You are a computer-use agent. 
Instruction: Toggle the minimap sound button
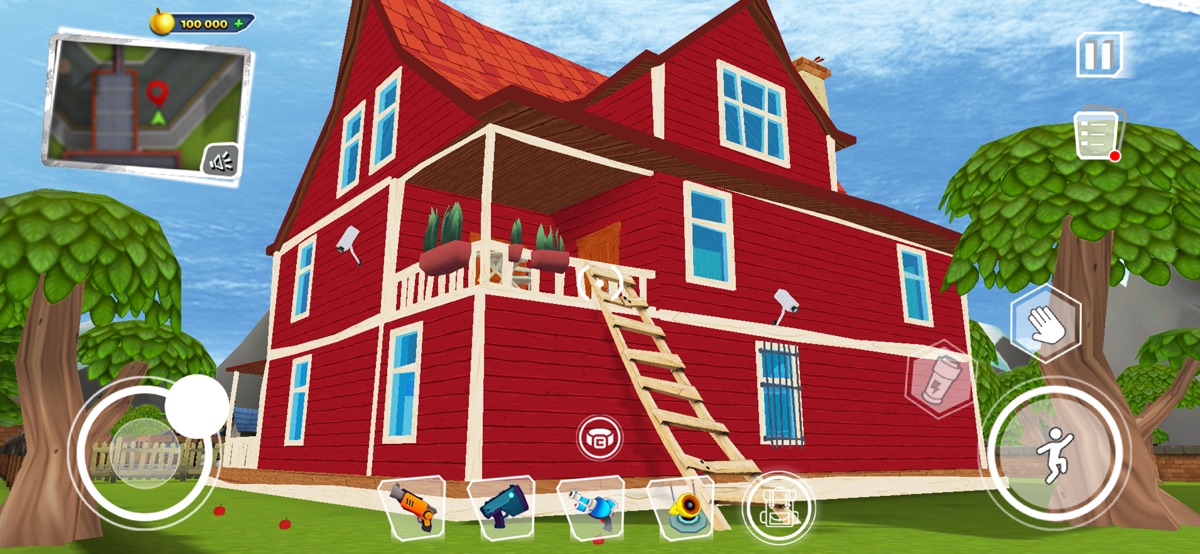[x=220, y=160]
